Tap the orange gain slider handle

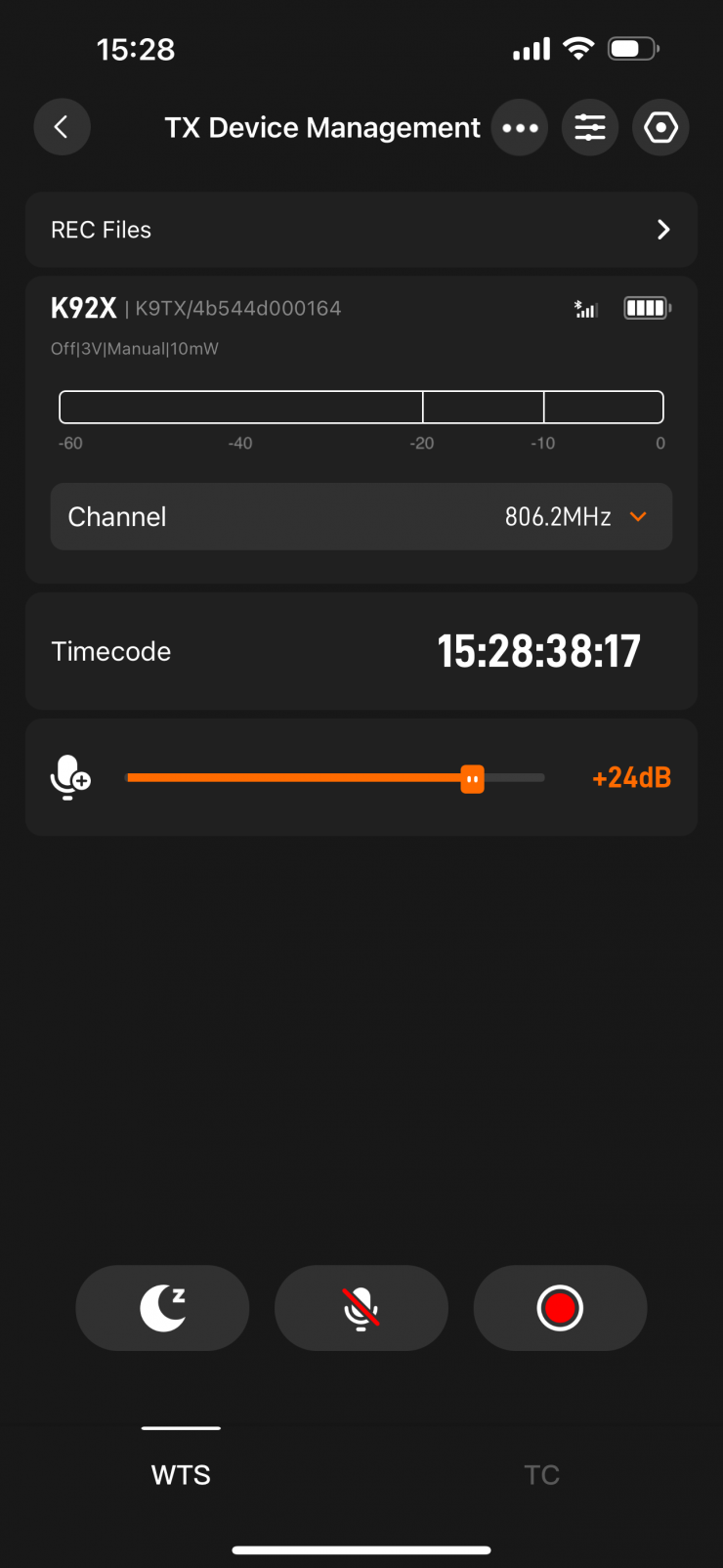click(472, 779)
